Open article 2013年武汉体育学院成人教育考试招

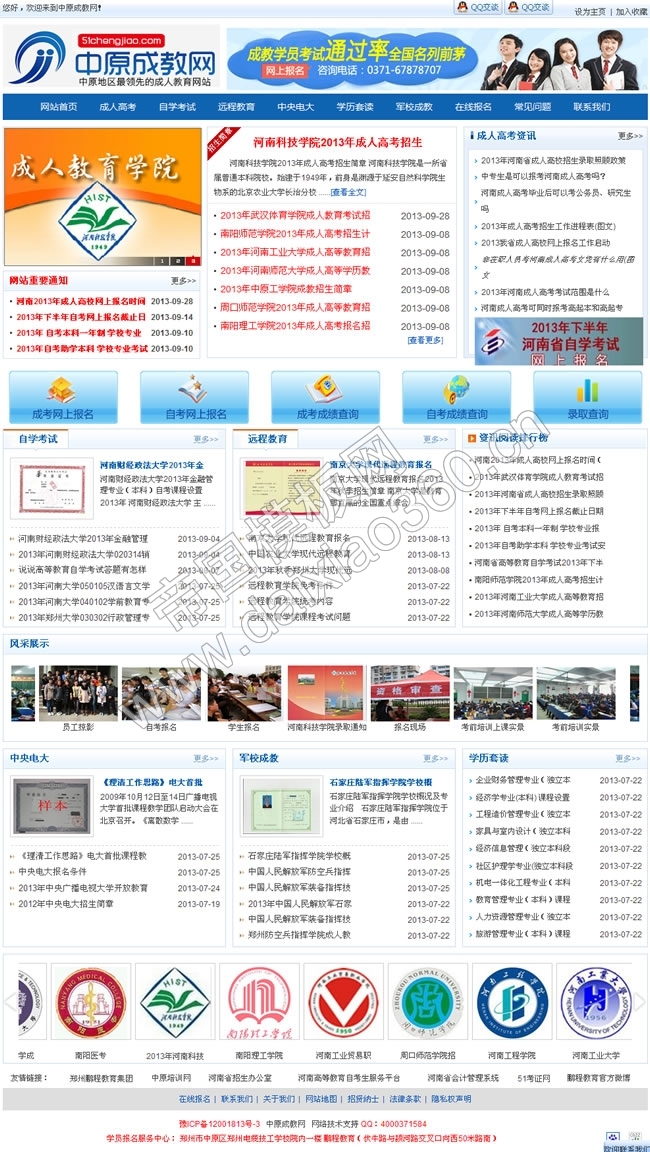294,216
